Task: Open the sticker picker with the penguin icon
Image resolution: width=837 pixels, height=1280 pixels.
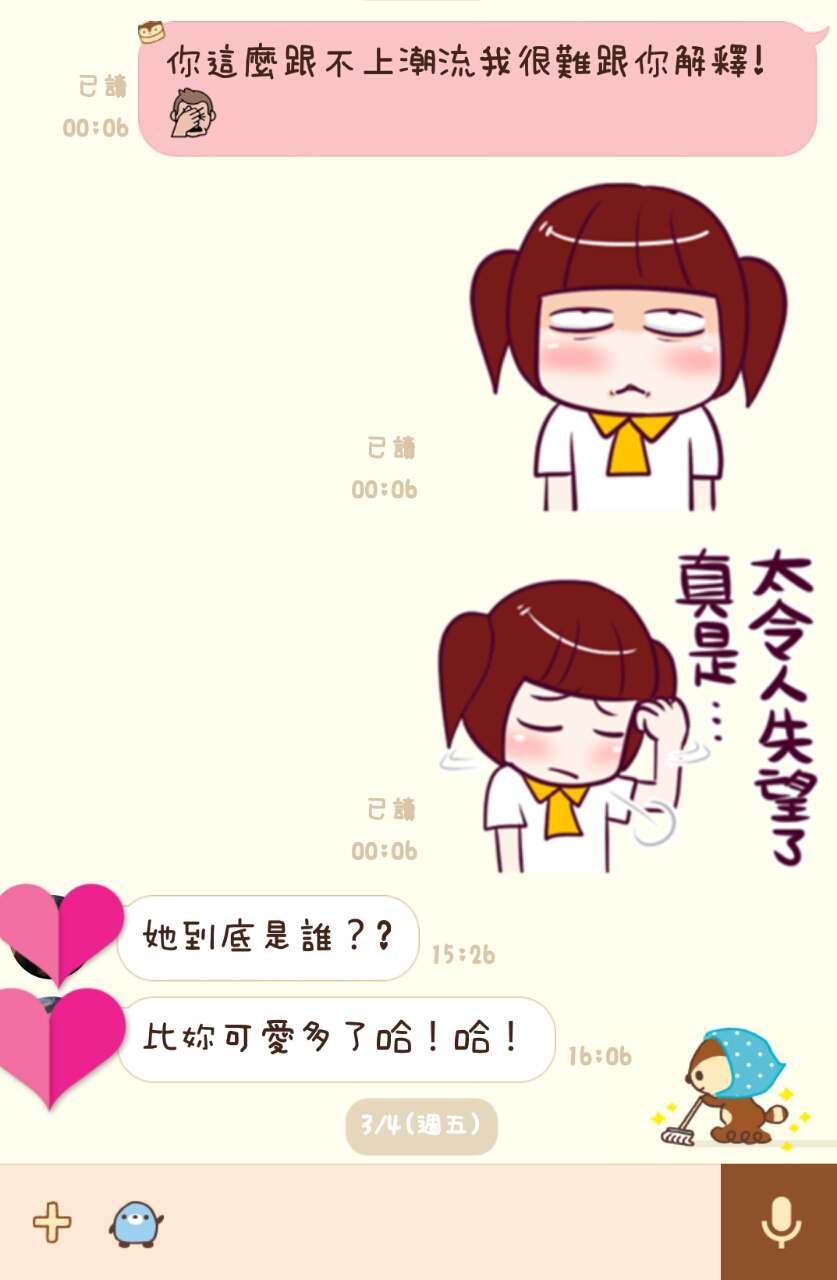Action: tap(134, 1223)
